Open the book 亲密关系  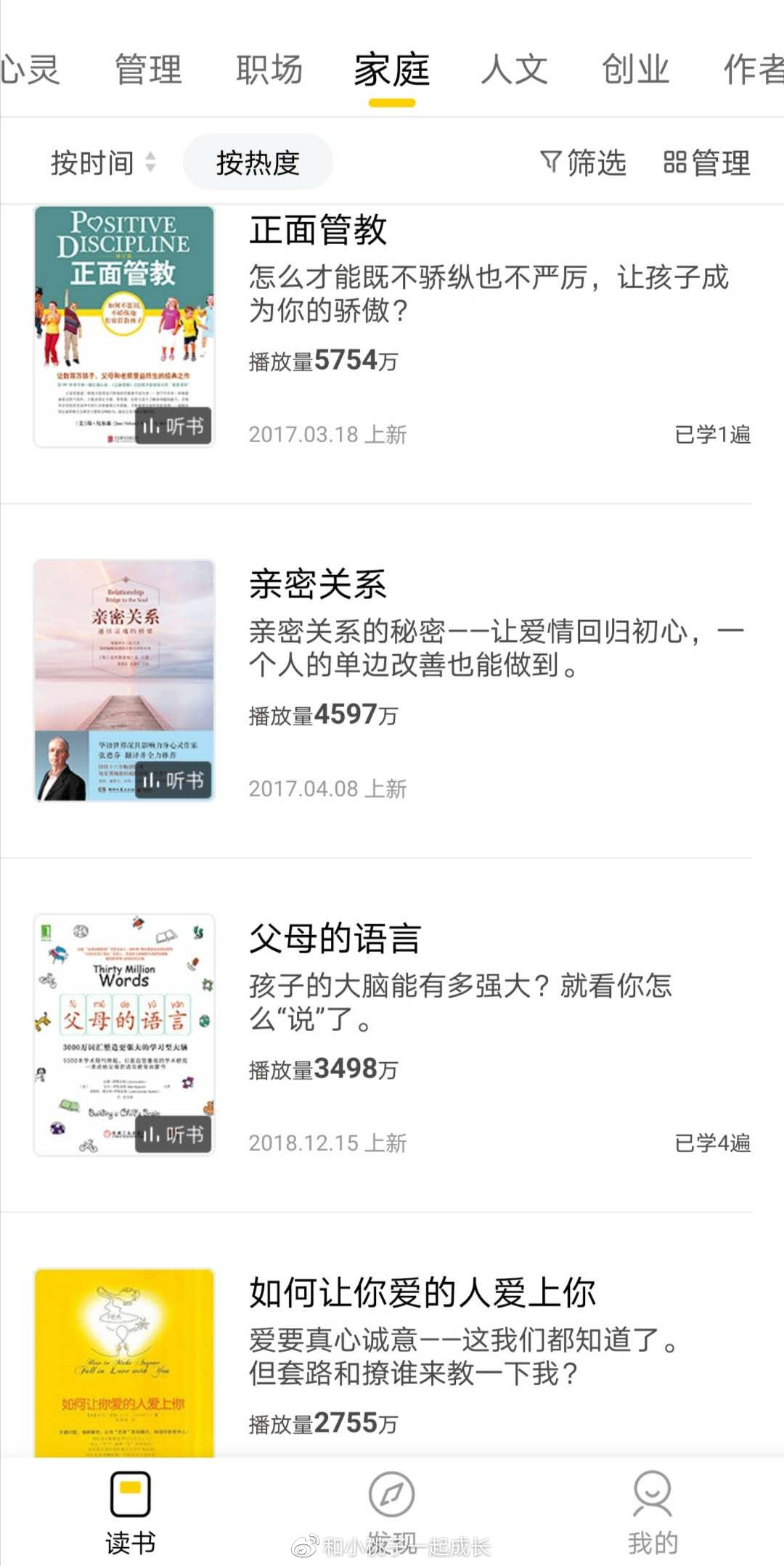click(x=392, y=681)
